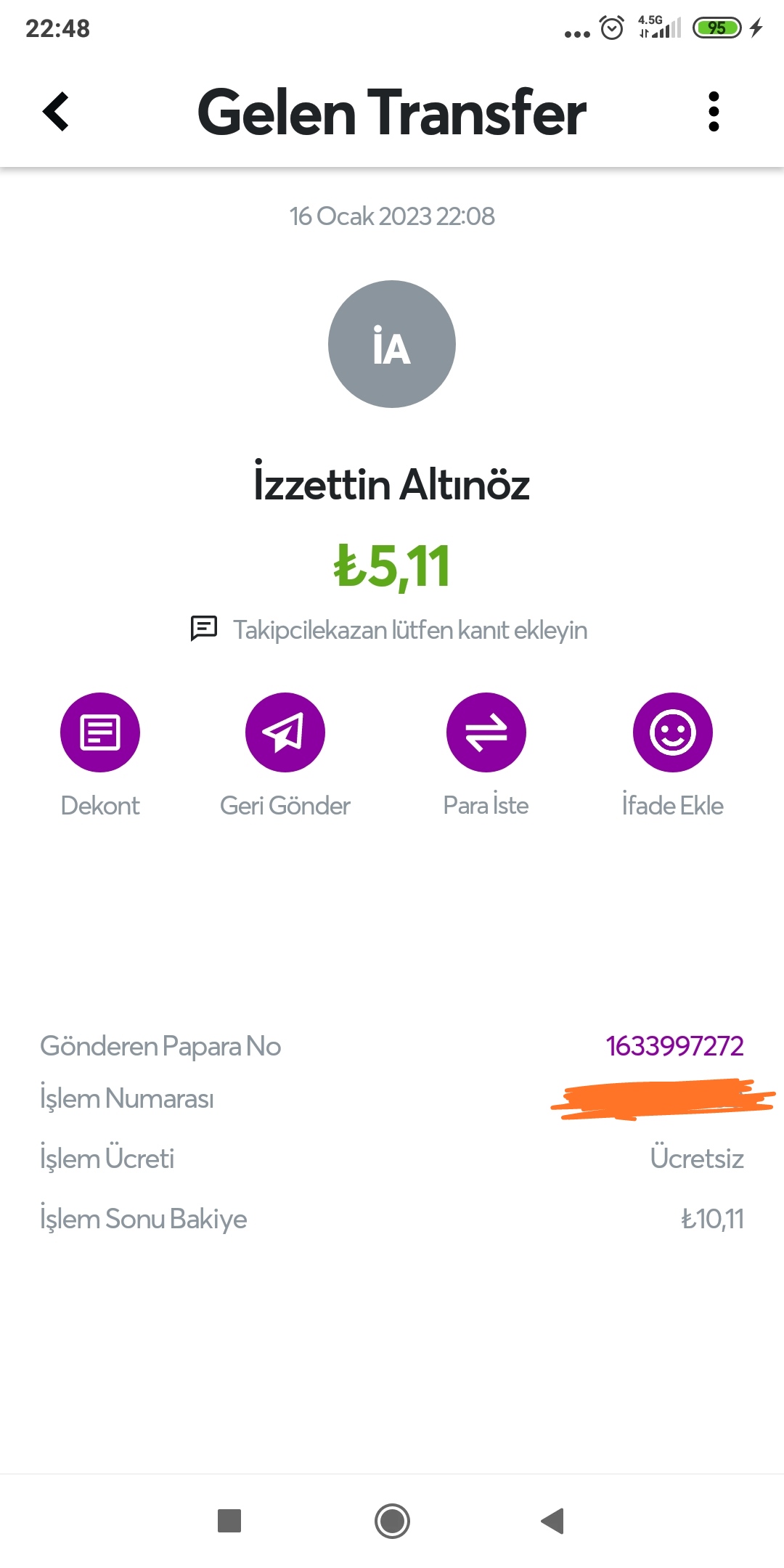Select Geri Gönder to return money

tap(285, 732)
